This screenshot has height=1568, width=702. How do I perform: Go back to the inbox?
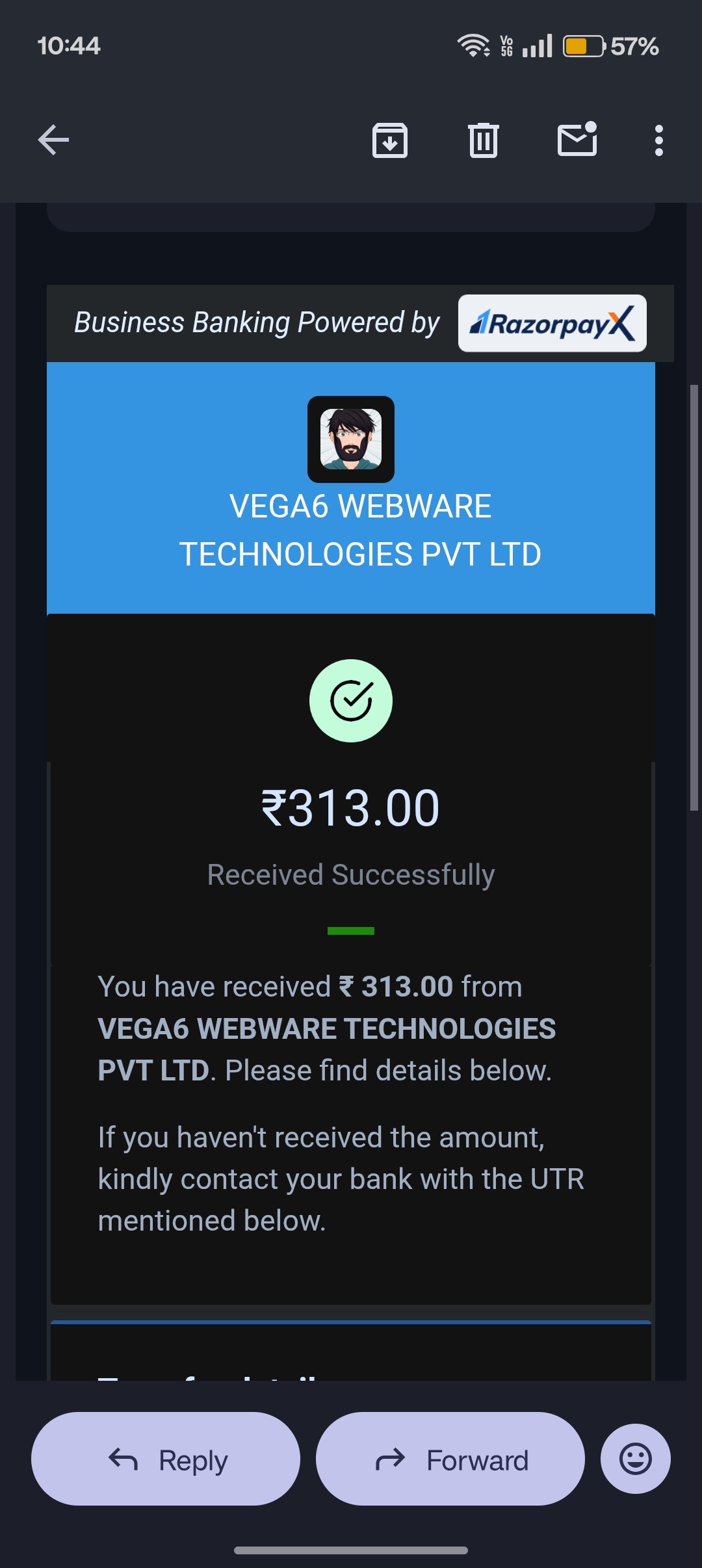click(x=53, y=140)
